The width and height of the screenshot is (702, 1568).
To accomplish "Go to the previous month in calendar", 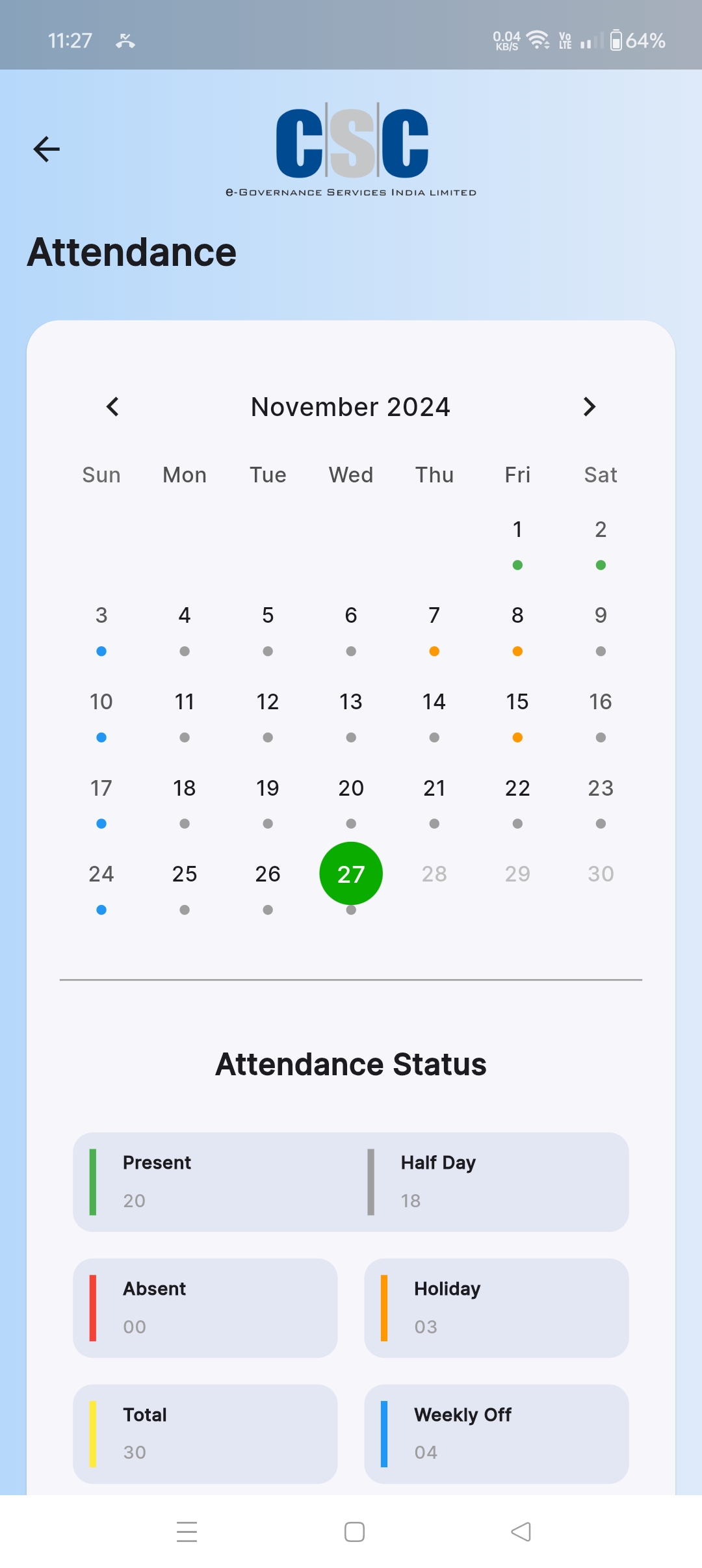I will pyautogui.click(x=112, y=407).
